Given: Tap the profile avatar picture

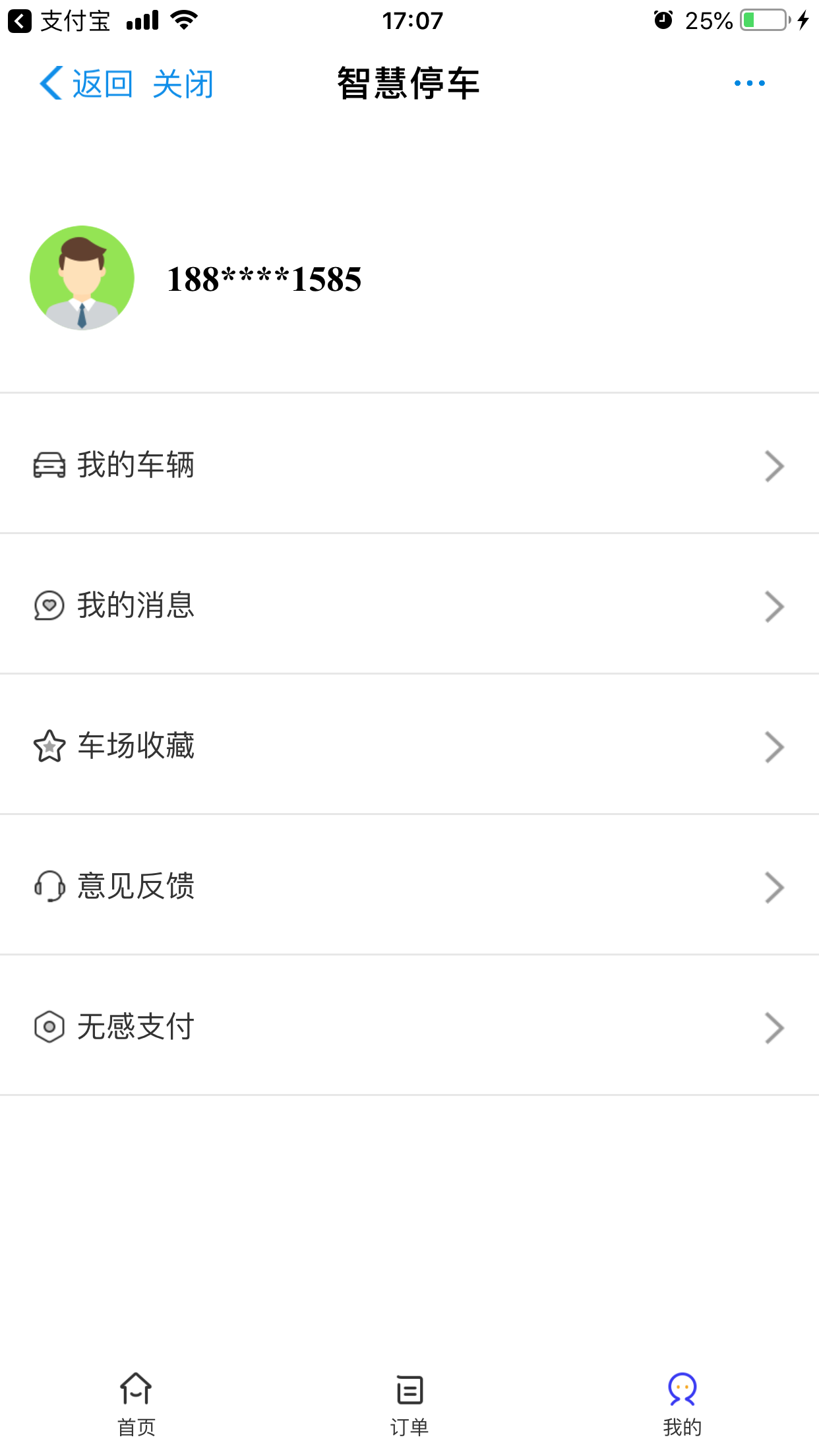Looking at the screenshot, I should [82, 278].
